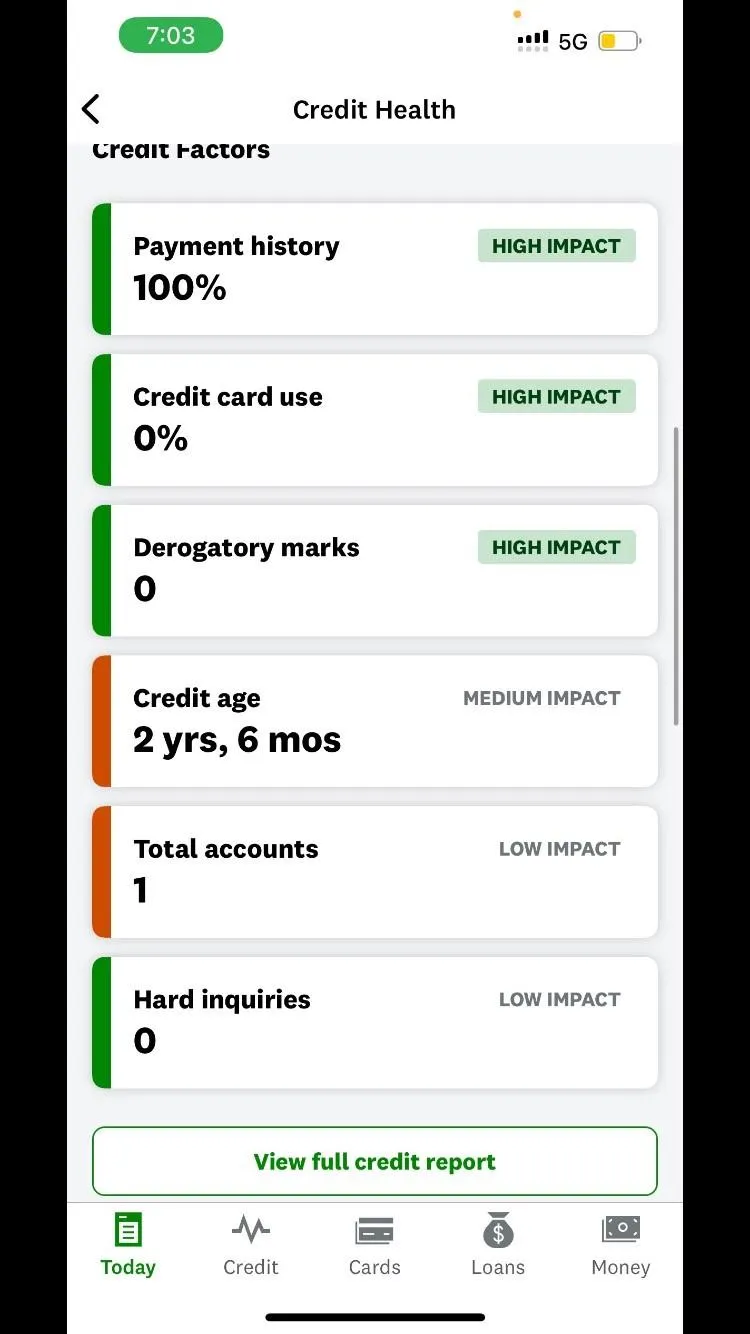The width and height of the screenshot is (750, 1334).
Task: View Total accounts details
Action: (x=375, y=872)
